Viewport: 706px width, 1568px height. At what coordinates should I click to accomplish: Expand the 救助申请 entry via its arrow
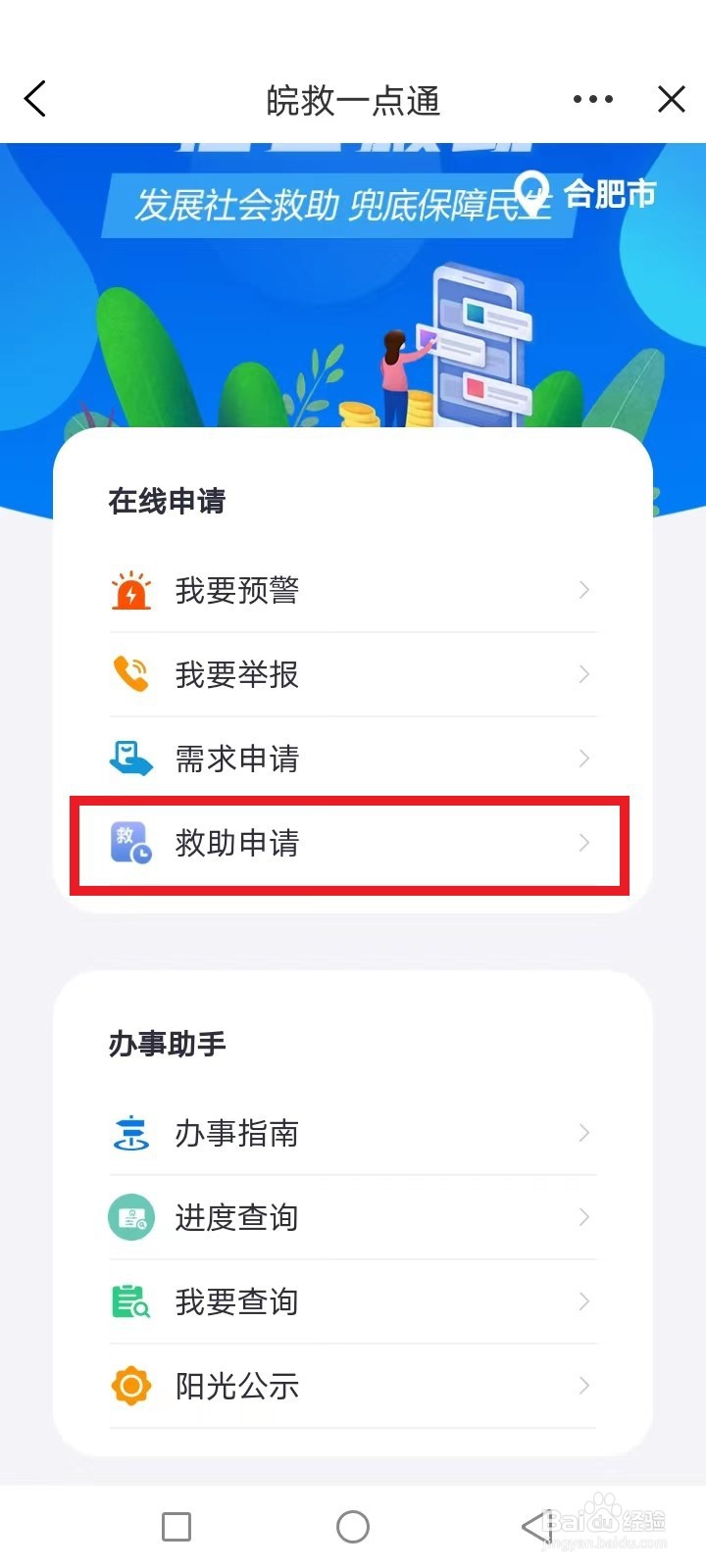(584, 843)
